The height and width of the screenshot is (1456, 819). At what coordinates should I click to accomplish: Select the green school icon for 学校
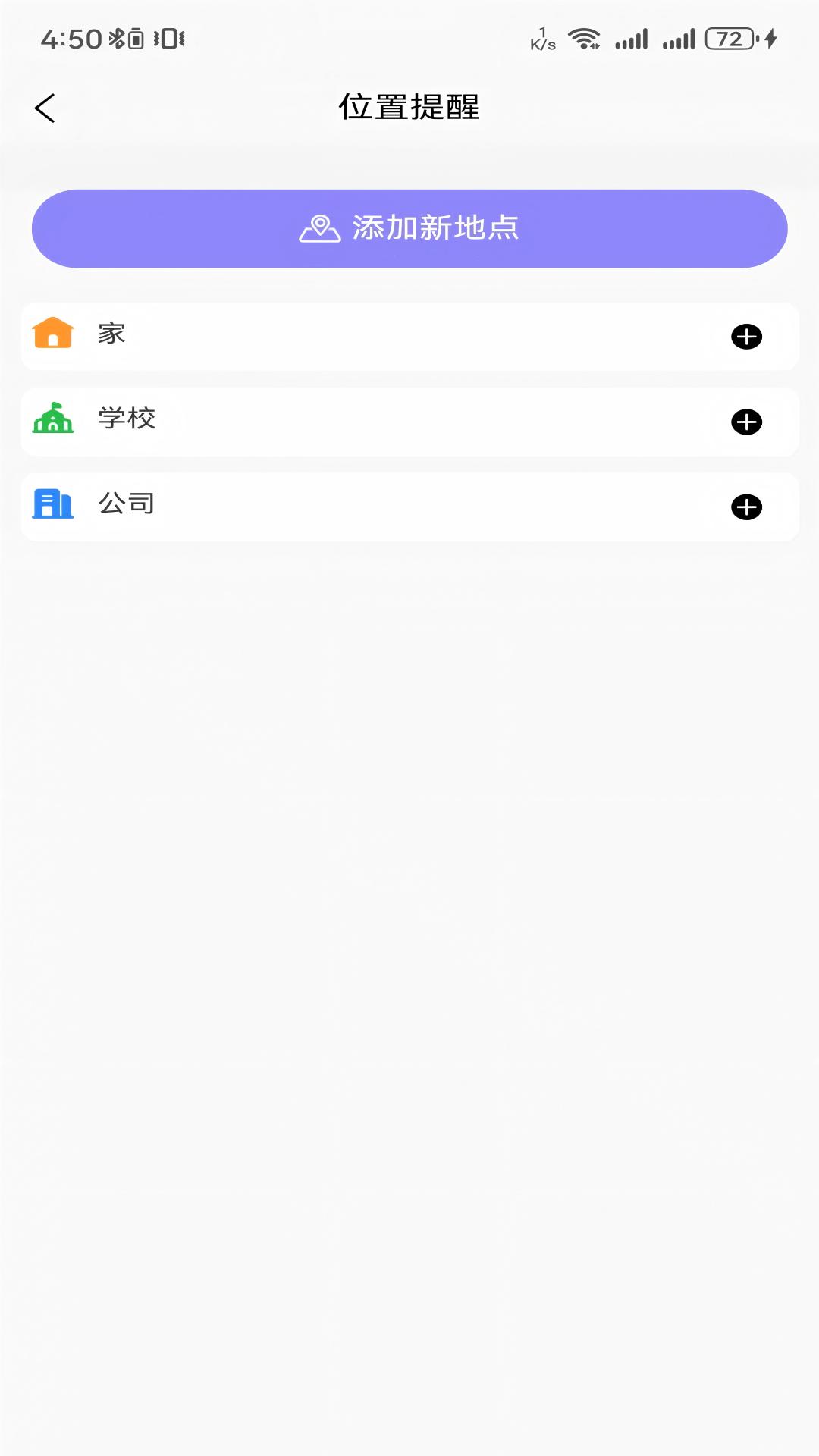[x=52, y=419]
